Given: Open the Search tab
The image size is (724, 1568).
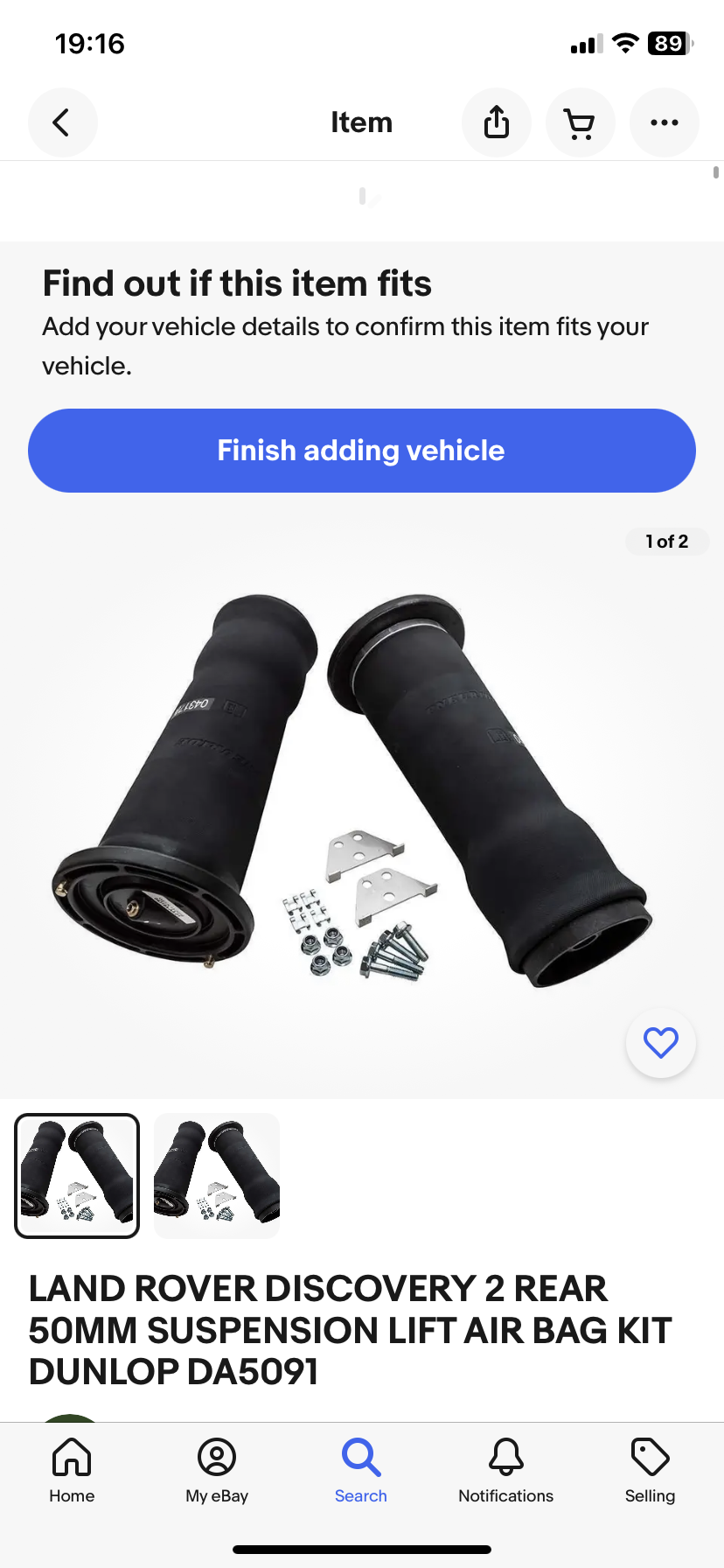Looking at the screenshot, I should 361,1471.
